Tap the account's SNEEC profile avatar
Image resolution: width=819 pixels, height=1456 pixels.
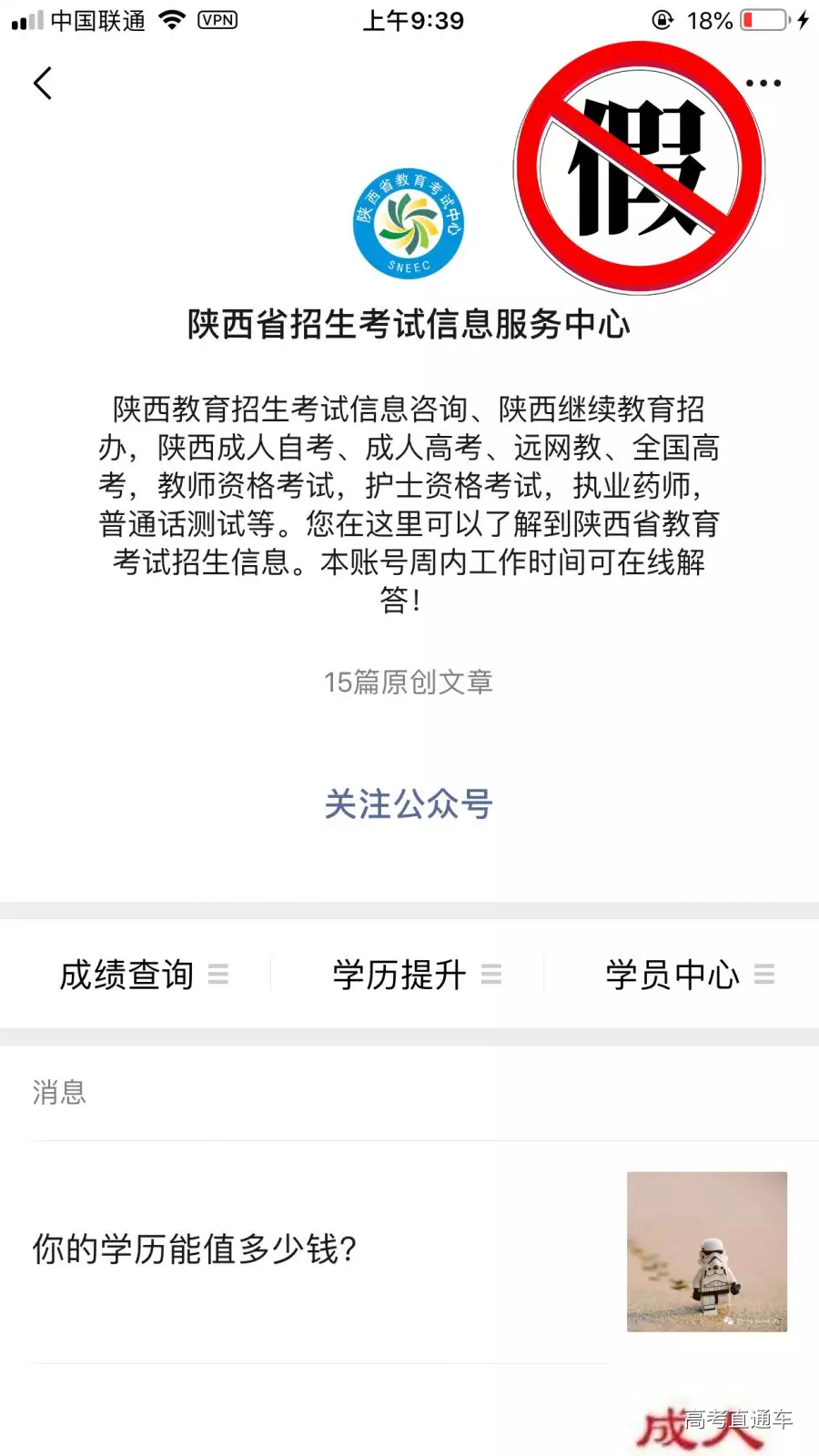coord(409,223)
